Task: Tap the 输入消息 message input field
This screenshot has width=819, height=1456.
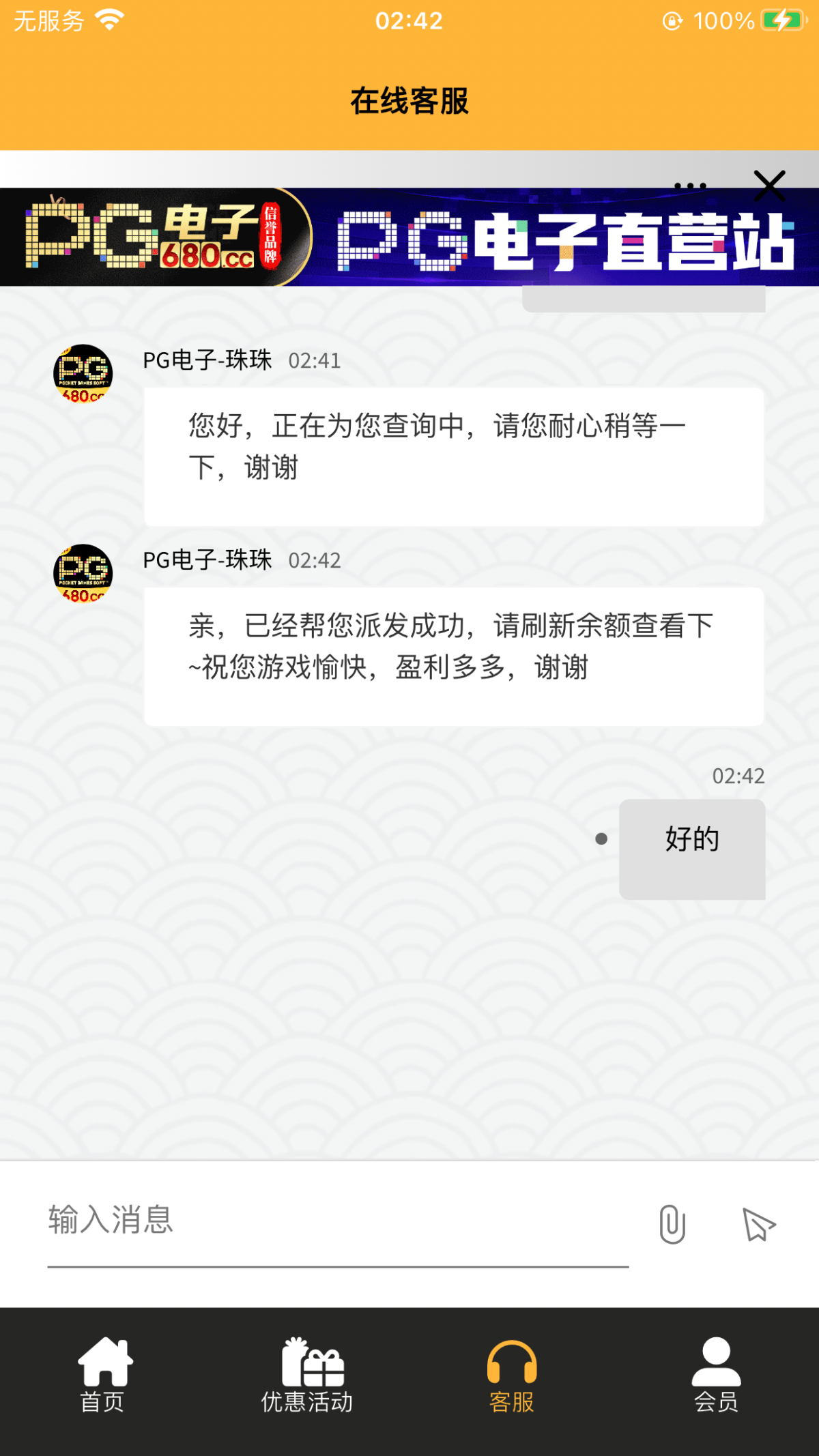Action: click(x=338, y=1221)
